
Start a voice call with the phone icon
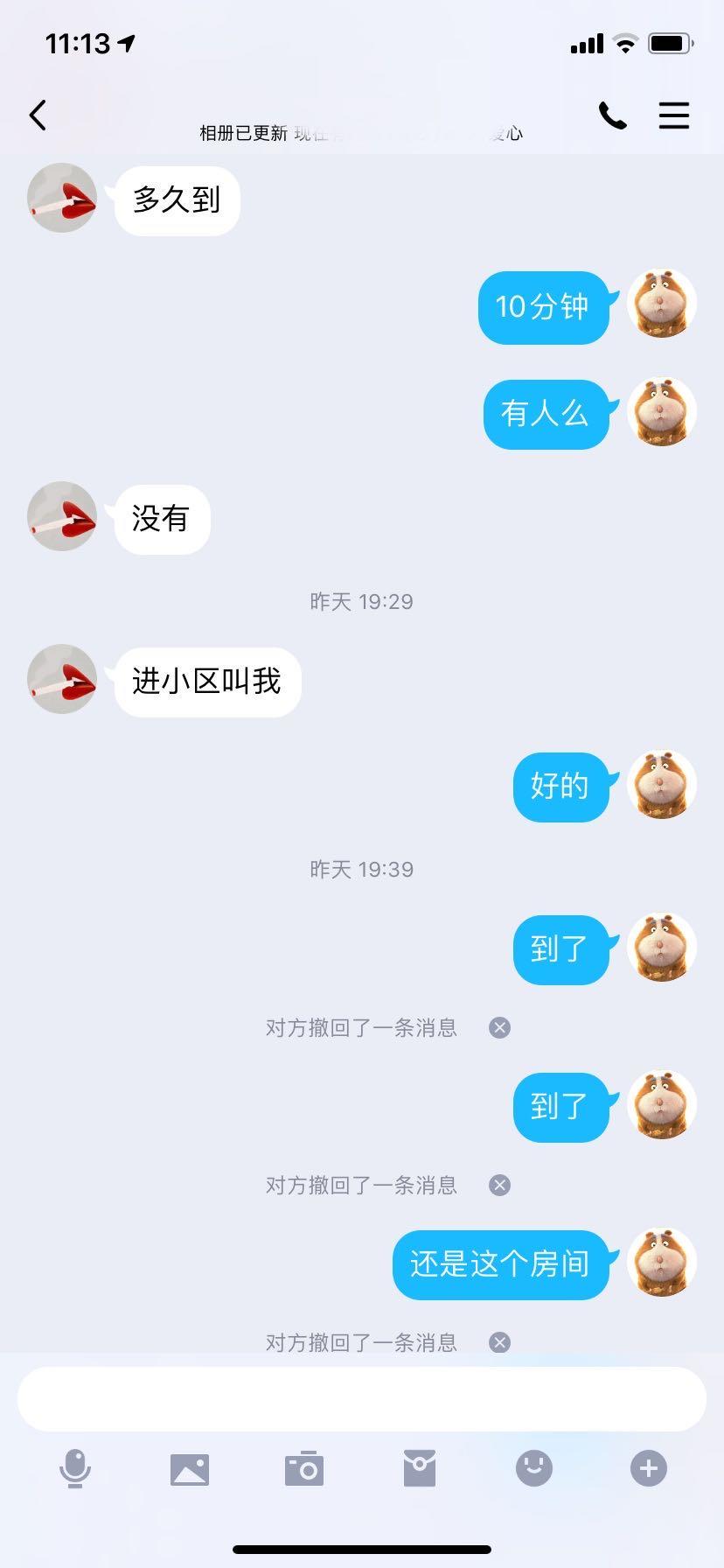pos(612,115)
